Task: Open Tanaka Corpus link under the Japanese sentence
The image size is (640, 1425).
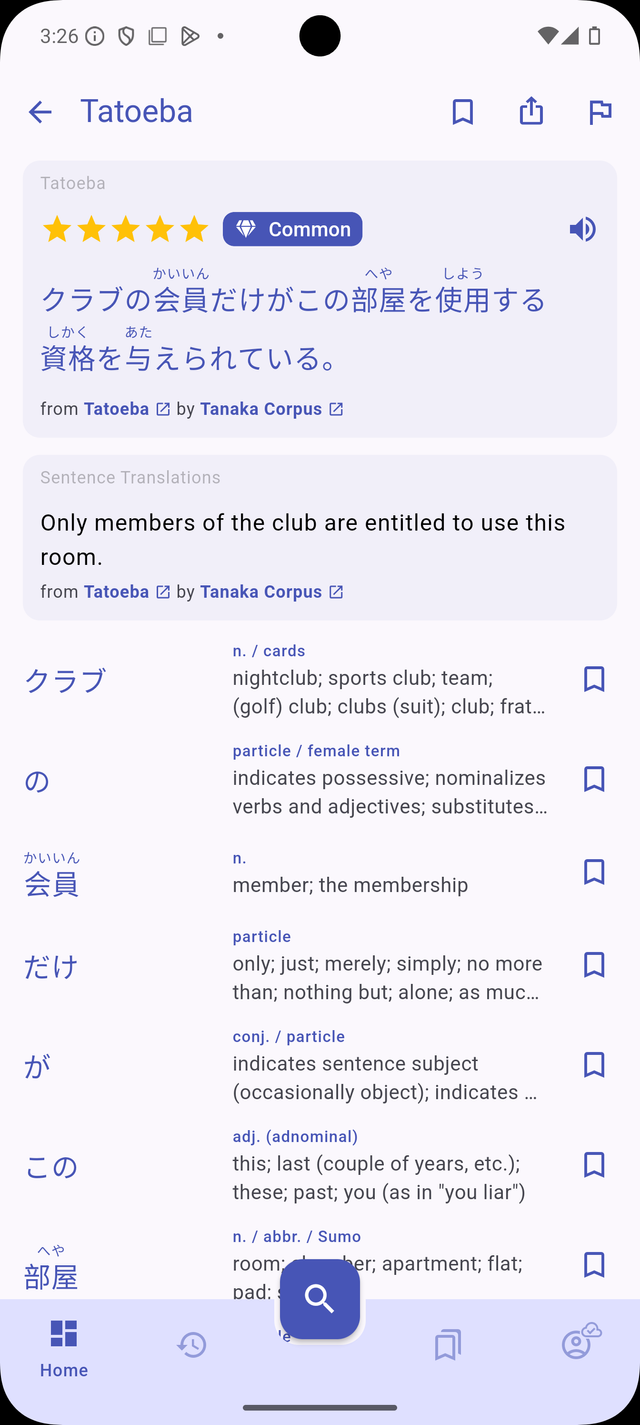Action: (270, 409)
